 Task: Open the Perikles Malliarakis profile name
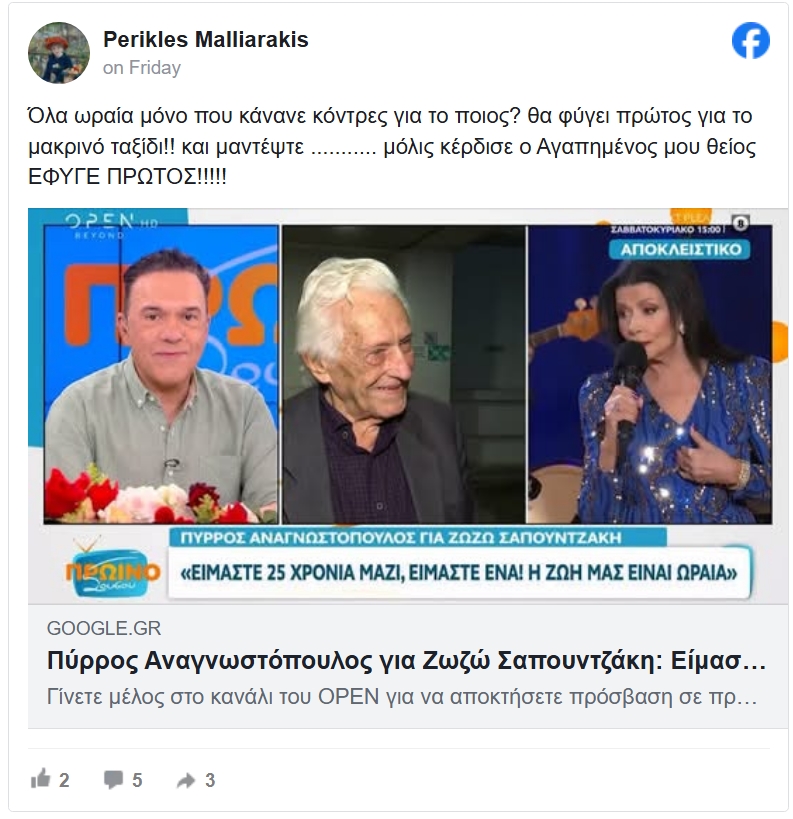(205, 40)
